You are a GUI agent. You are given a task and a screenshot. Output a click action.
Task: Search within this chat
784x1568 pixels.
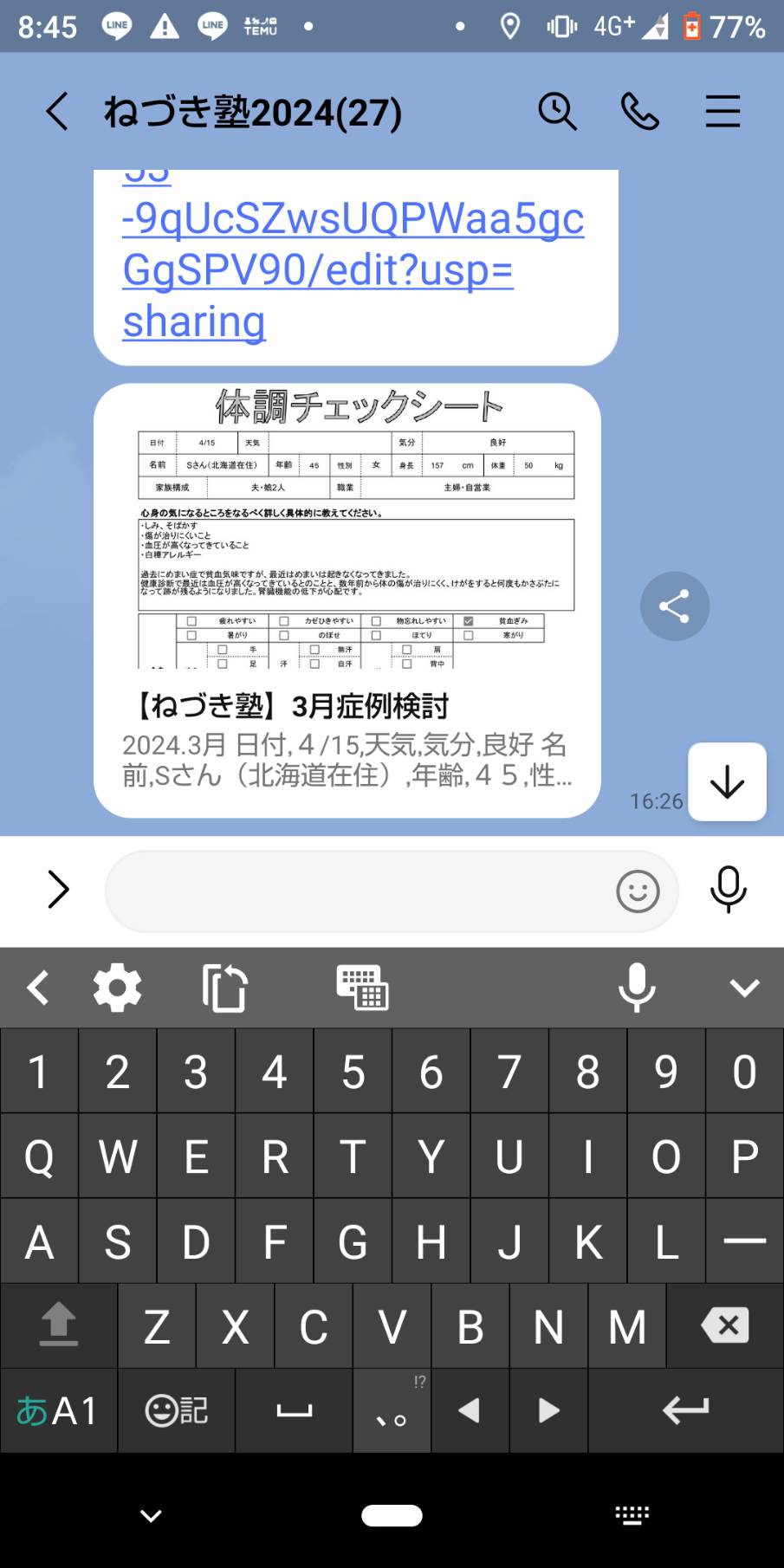point(557,112)
